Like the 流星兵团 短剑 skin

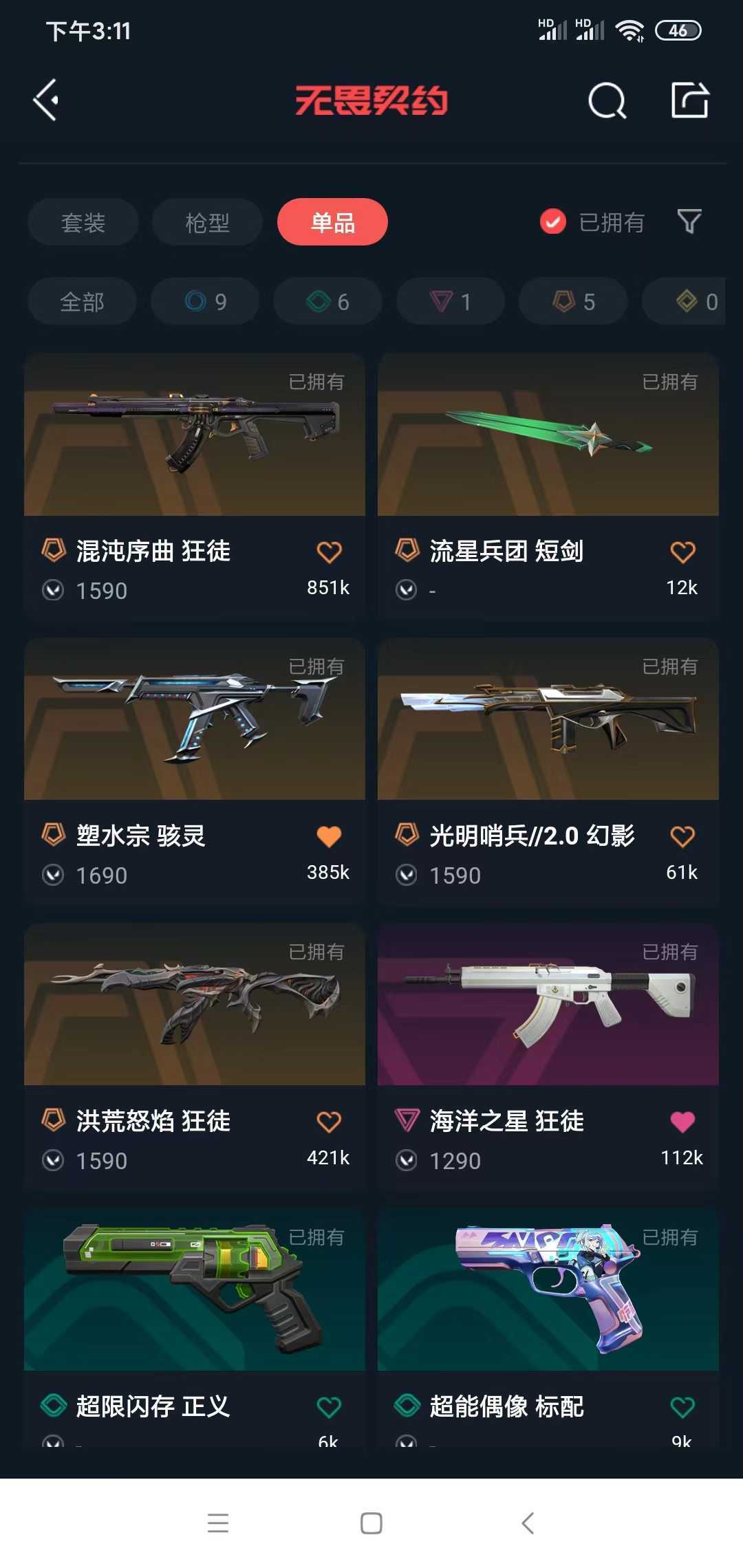point(682,552)
